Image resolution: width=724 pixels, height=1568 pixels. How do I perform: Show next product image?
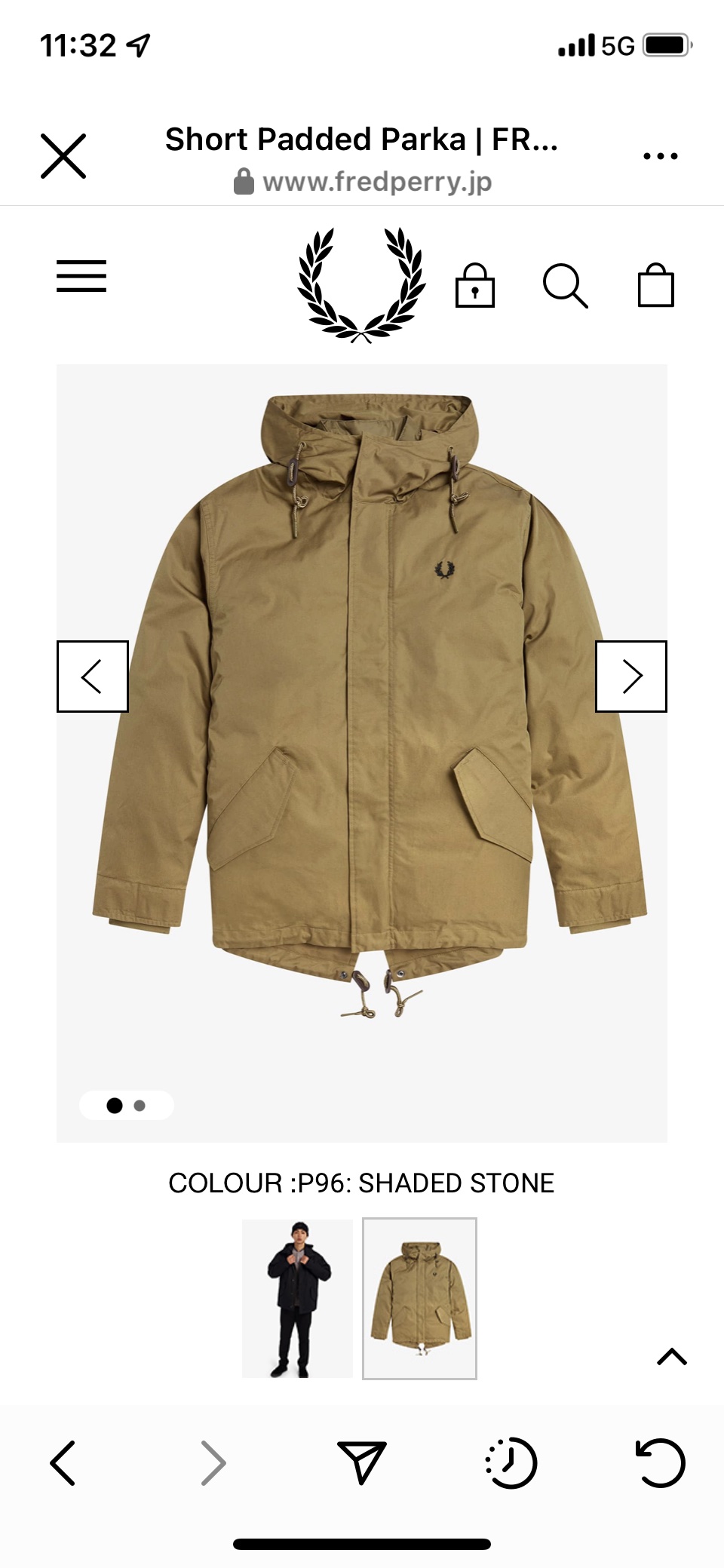pyautogui.click(x=631, y=677)
